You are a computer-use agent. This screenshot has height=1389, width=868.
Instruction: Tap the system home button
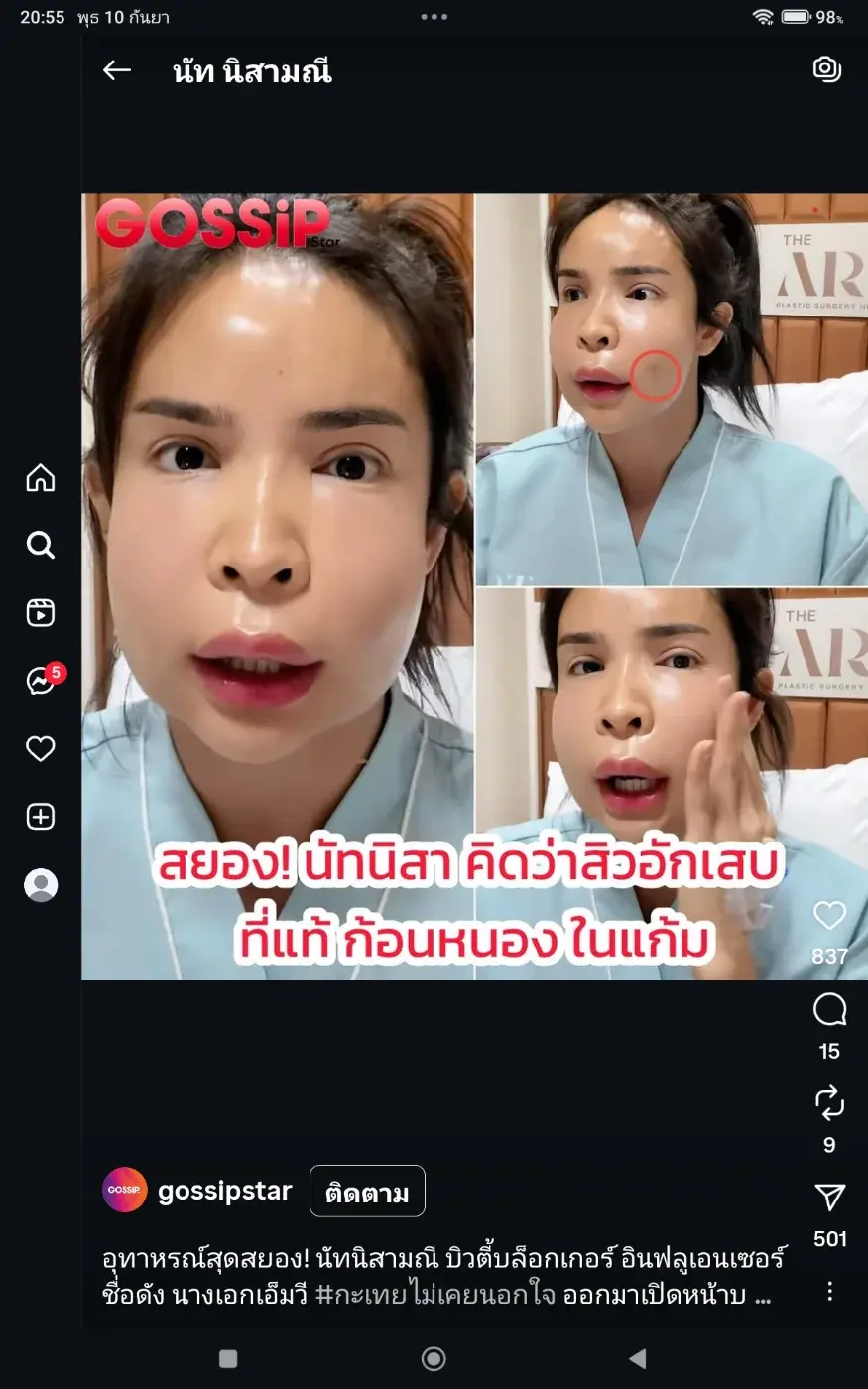[434, 1359]
